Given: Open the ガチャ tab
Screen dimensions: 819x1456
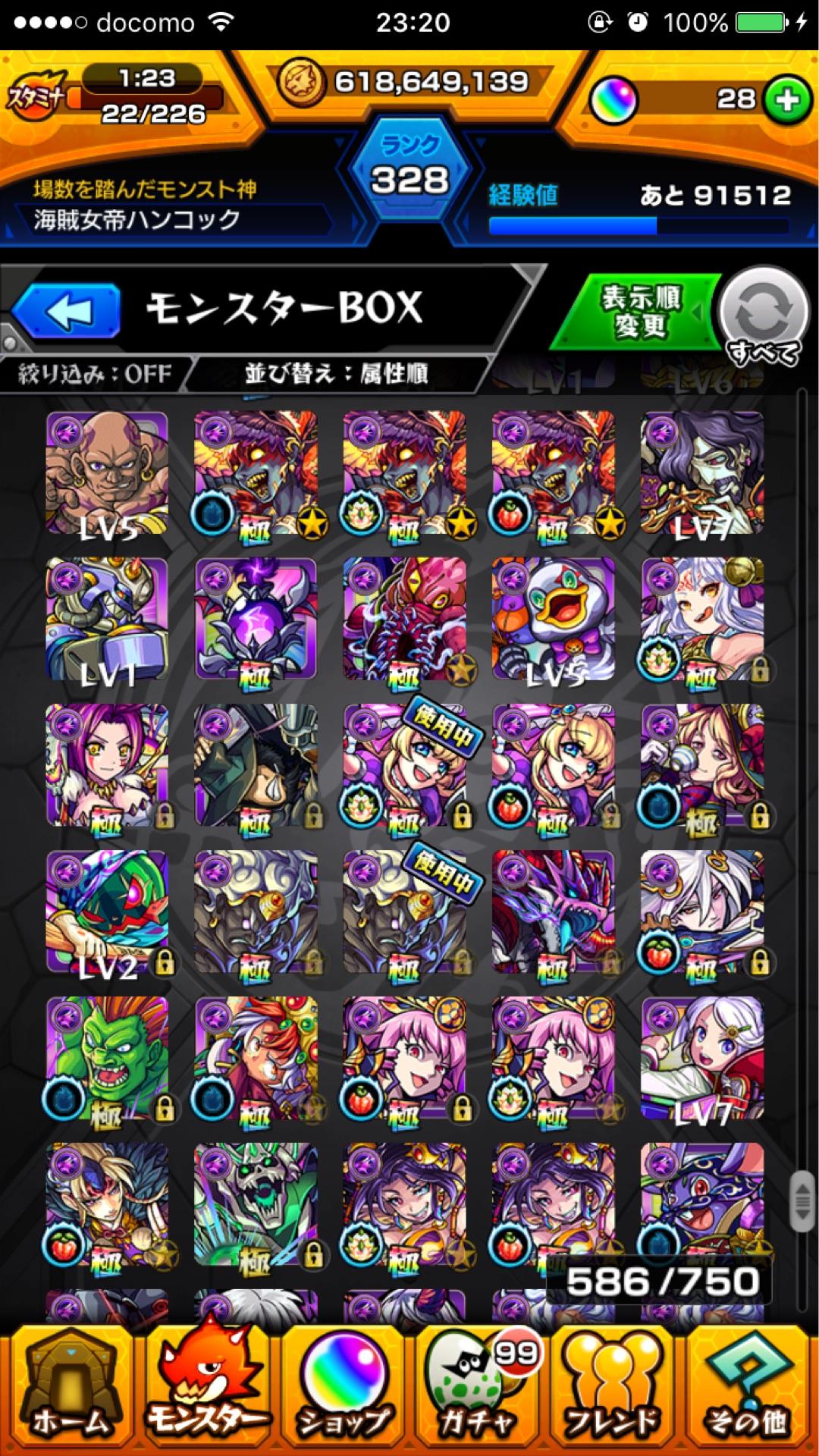Looking at the screenshot, I should pyautogui.click(x=478, y=1392).
